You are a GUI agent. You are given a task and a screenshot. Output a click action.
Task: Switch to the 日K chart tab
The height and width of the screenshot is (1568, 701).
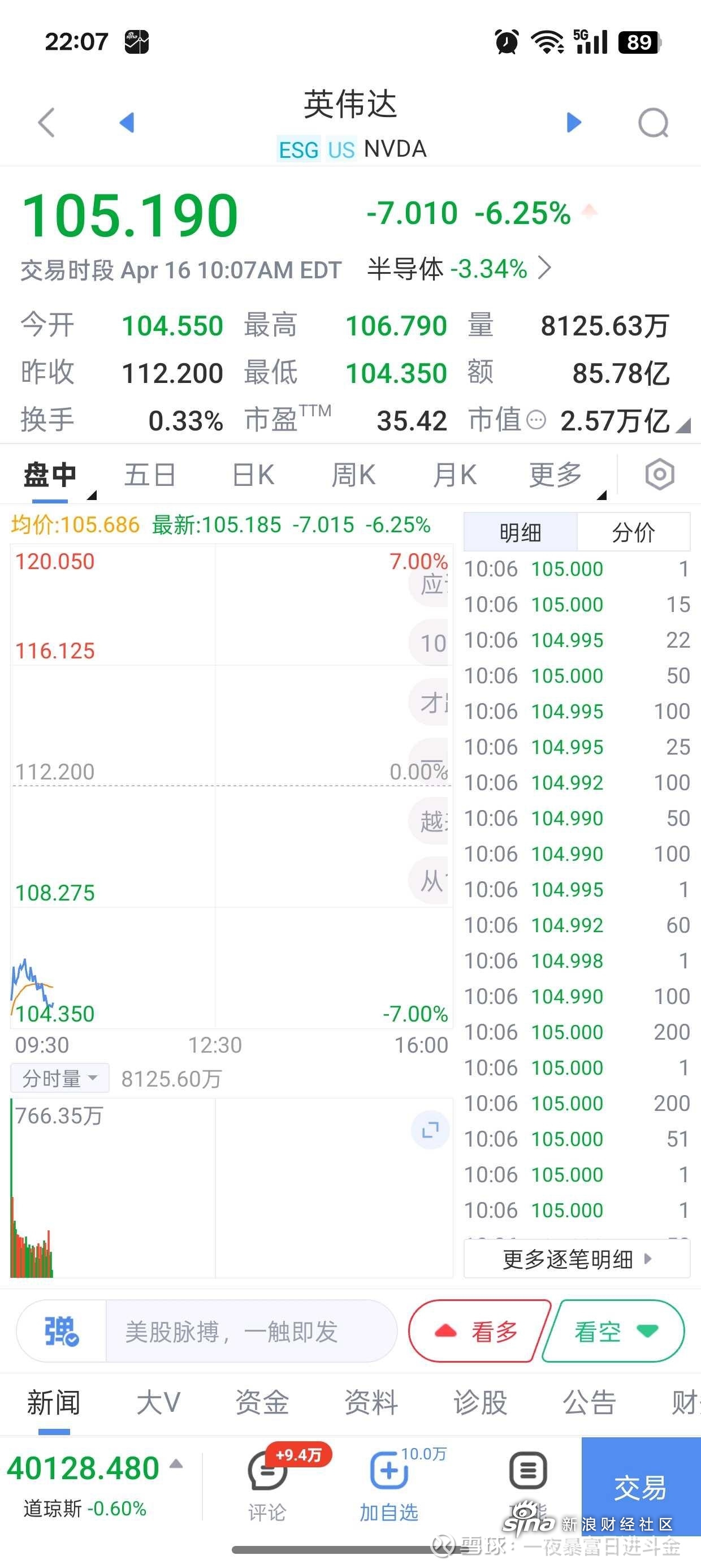(253, 475)
